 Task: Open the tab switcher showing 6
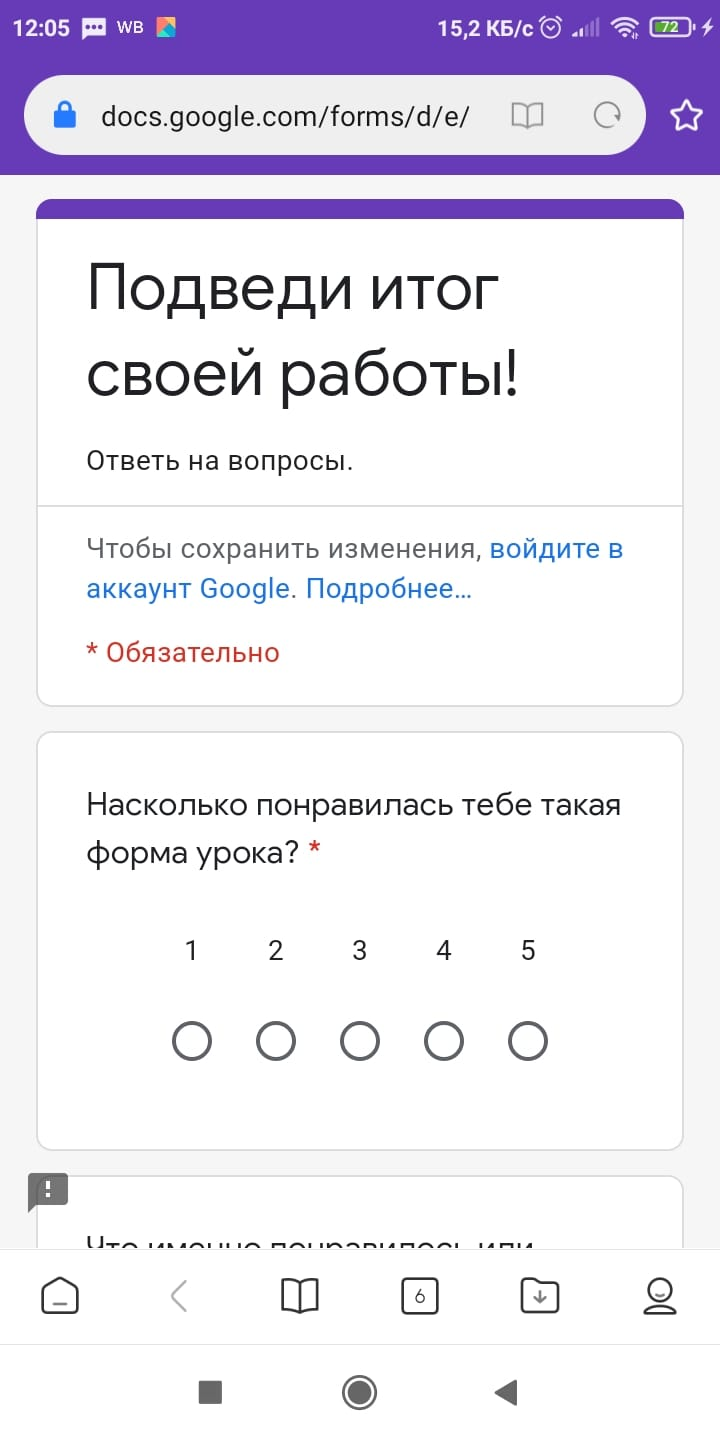pos(420,1296)
